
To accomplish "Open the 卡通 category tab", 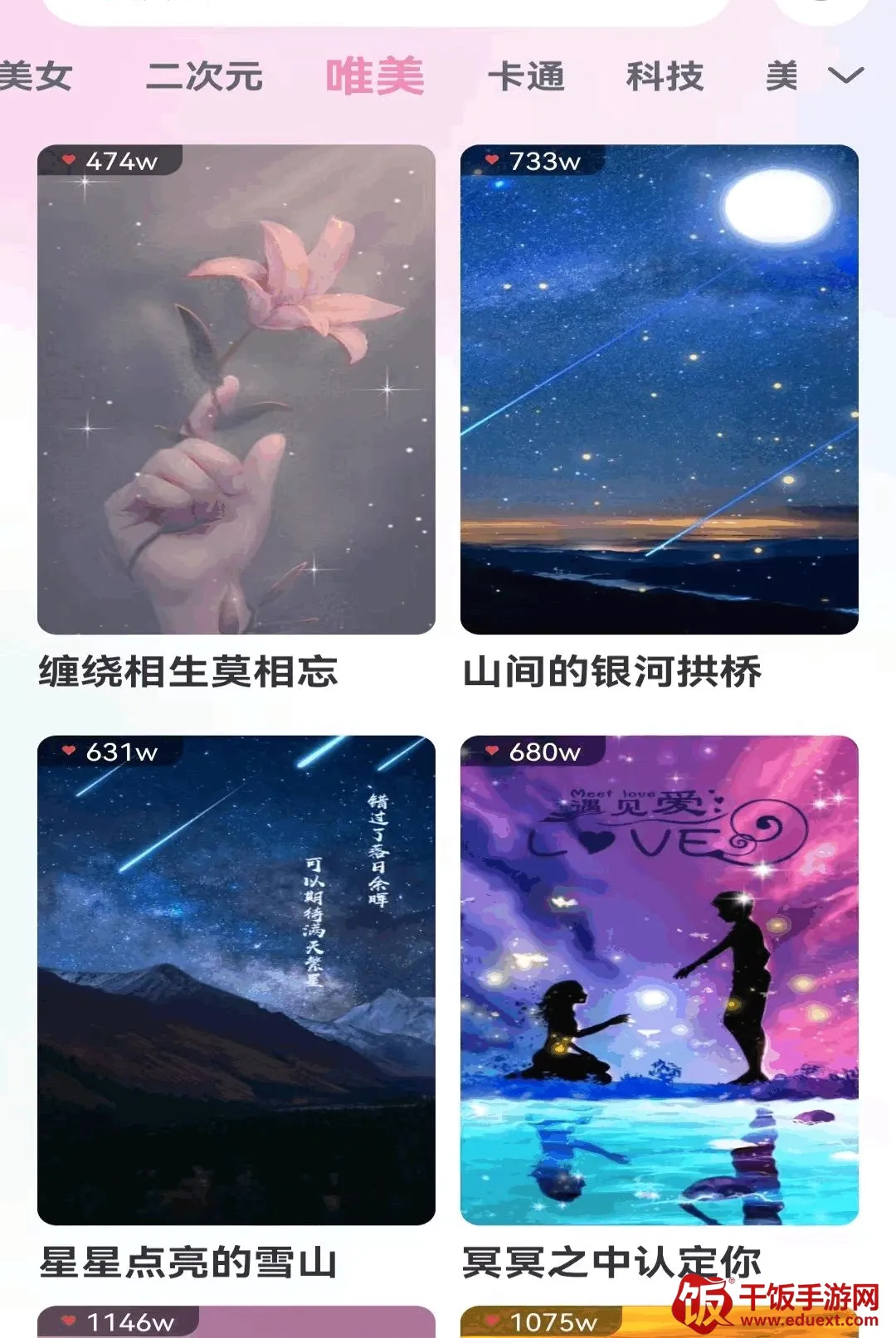I will coord(526,76).
